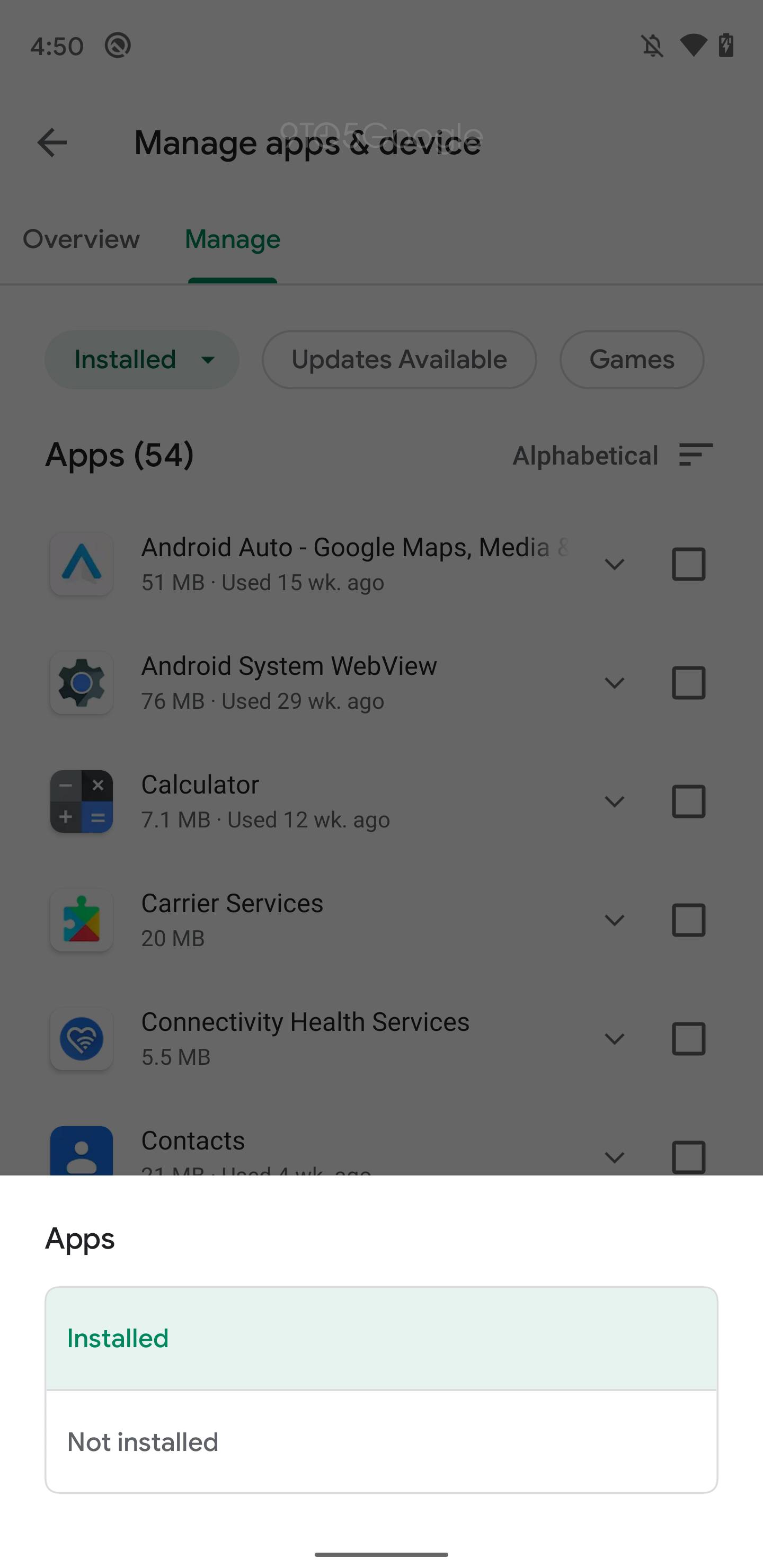The width and height of the screenshot is (763, 1568).
Task: Open the Connectivity Health Services heart icon
Action: 81,1039
